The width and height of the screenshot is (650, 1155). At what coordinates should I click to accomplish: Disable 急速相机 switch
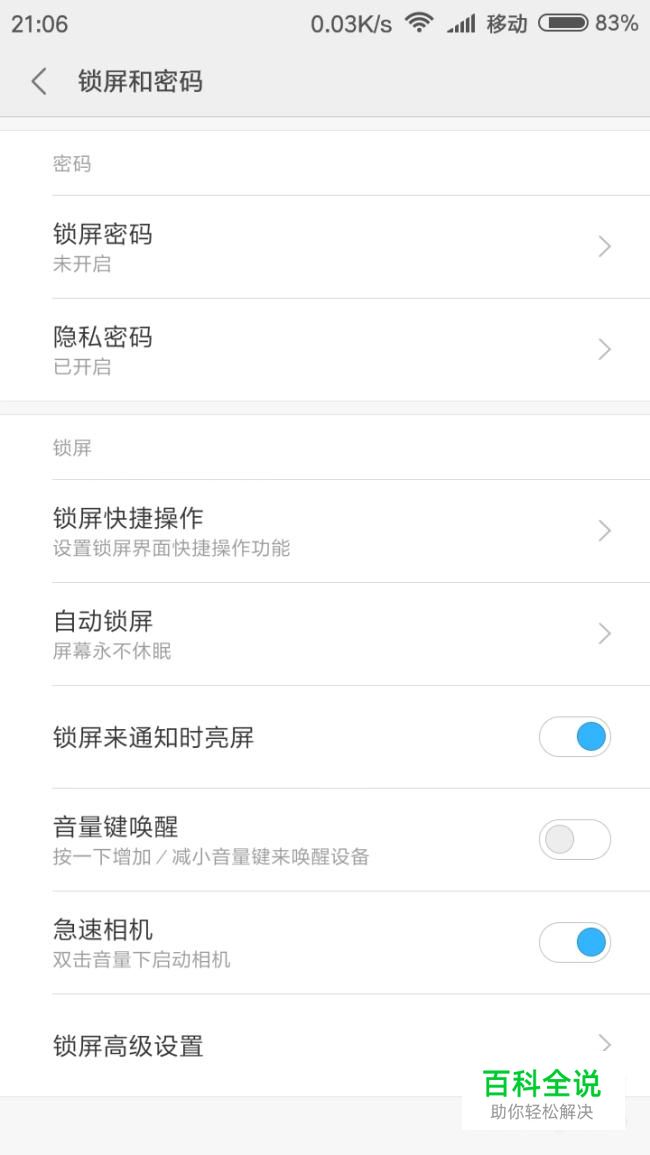coord(575,942)
